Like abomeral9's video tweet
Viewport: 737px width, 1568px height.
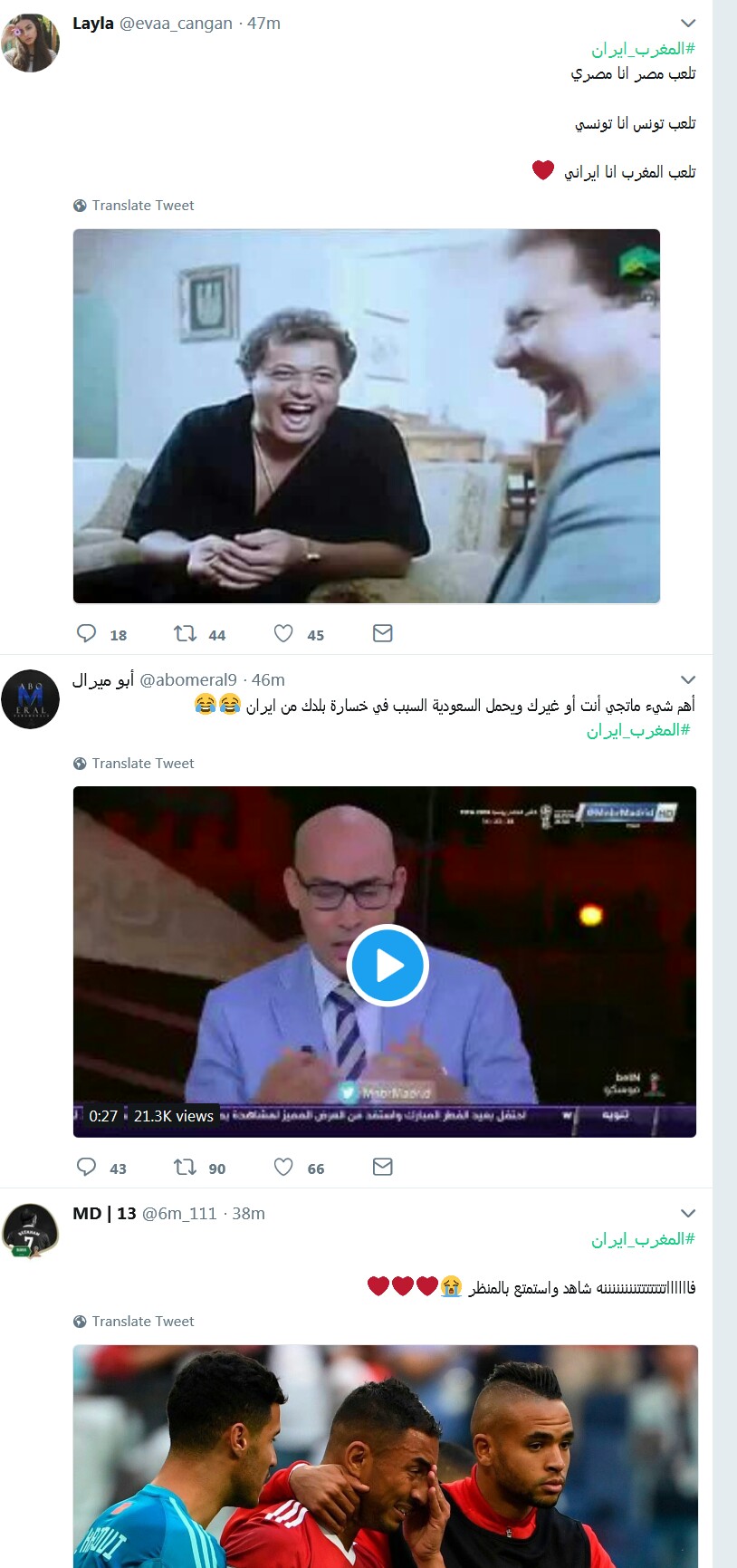click(283, 1168)
